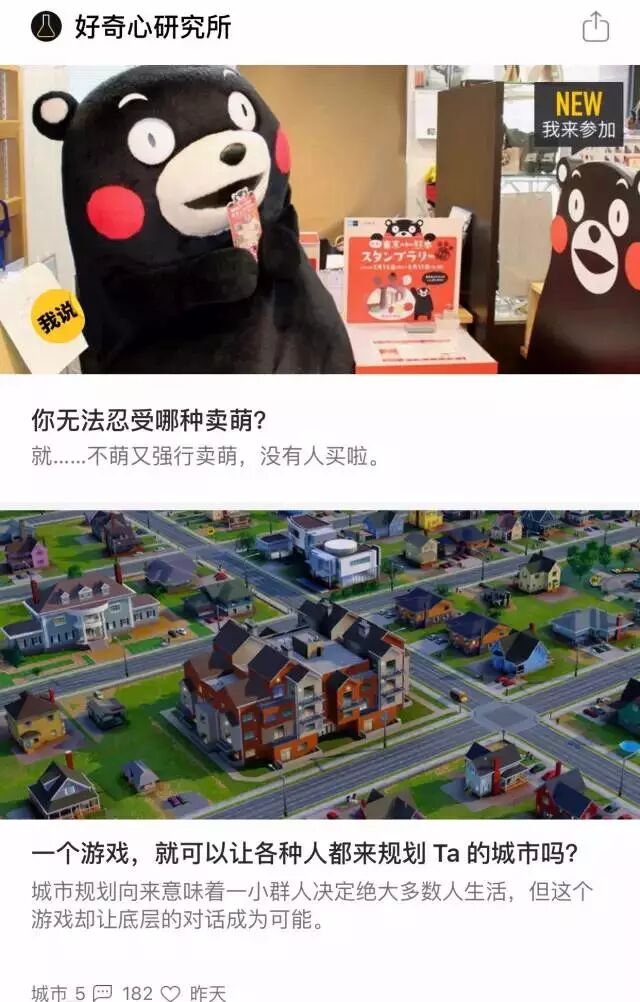640x1002 pixels.
Task: Tap the 我来参加 NEW badge
Action: 578,114
